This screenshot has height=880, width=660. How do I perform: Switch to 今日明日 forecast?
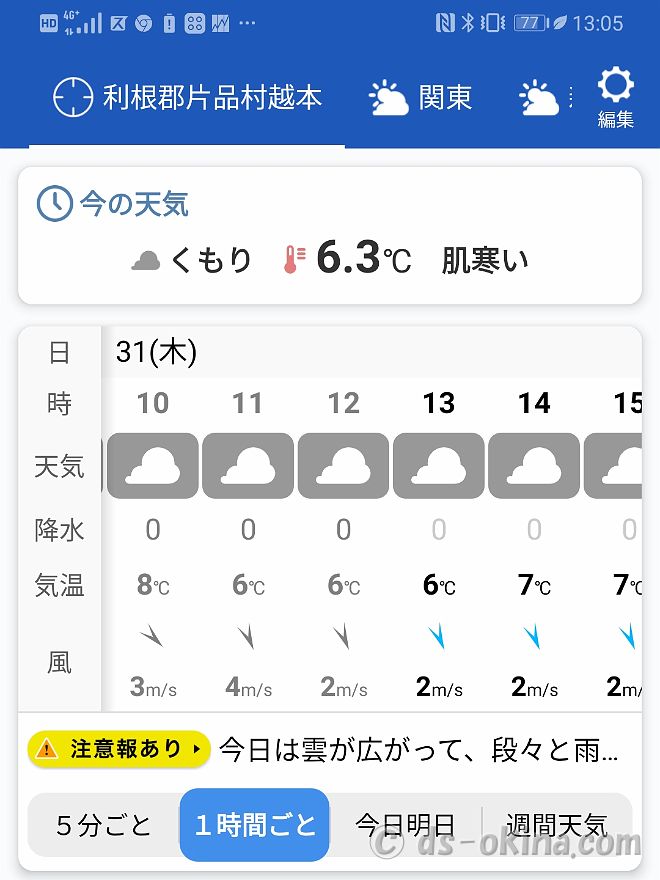click(x=405, y=825)
